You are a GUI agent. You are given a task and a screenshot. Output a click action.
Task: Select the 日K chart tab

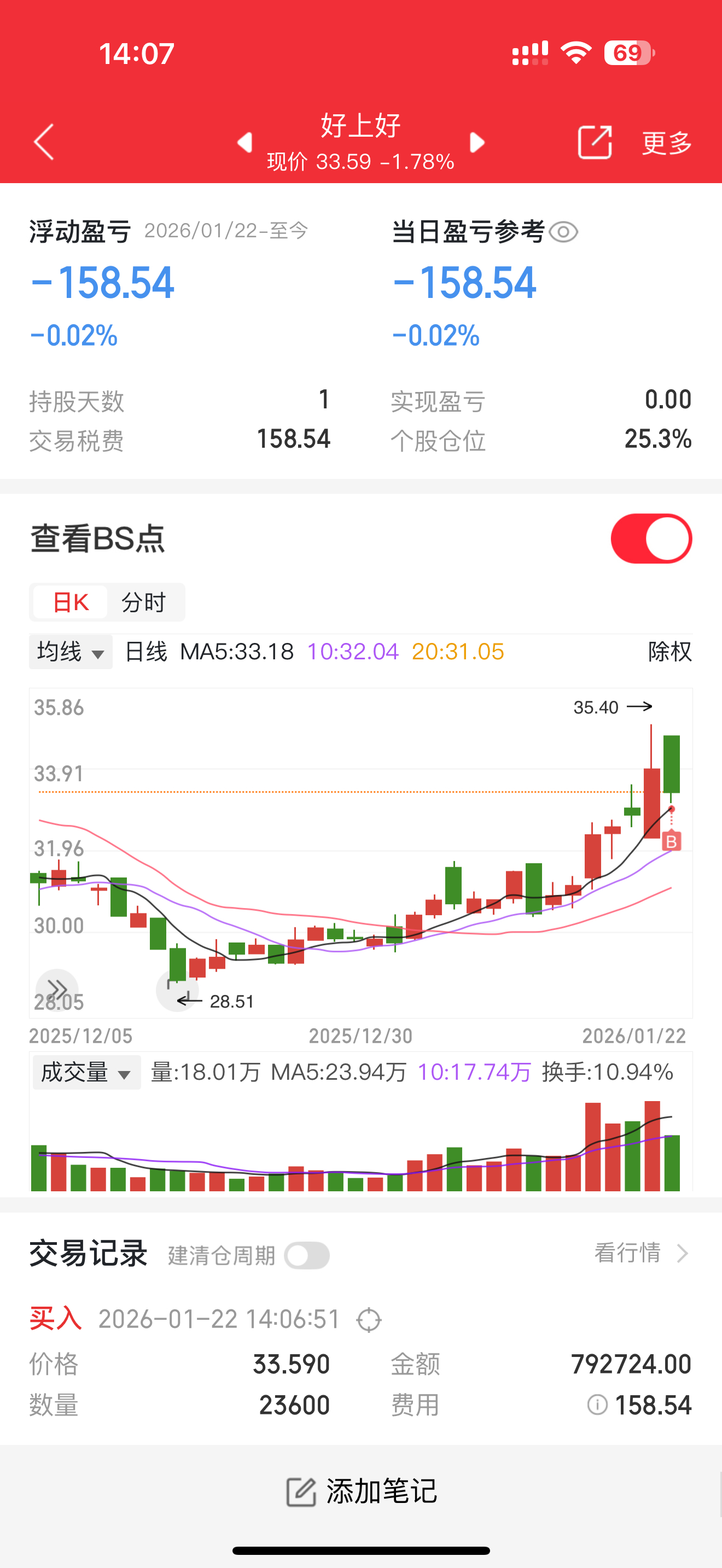point(71,602)
